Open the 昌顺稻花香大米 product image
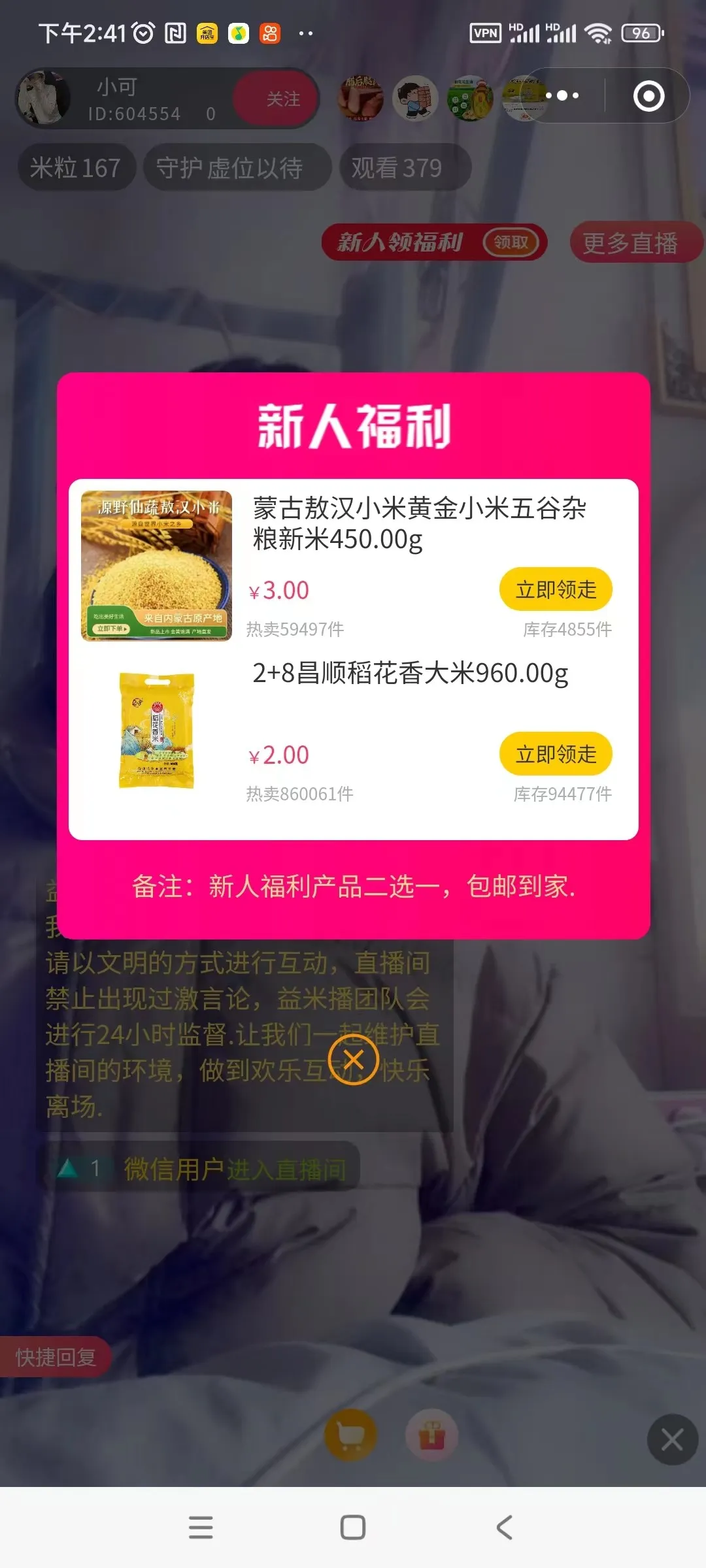 tap(156, 730)
